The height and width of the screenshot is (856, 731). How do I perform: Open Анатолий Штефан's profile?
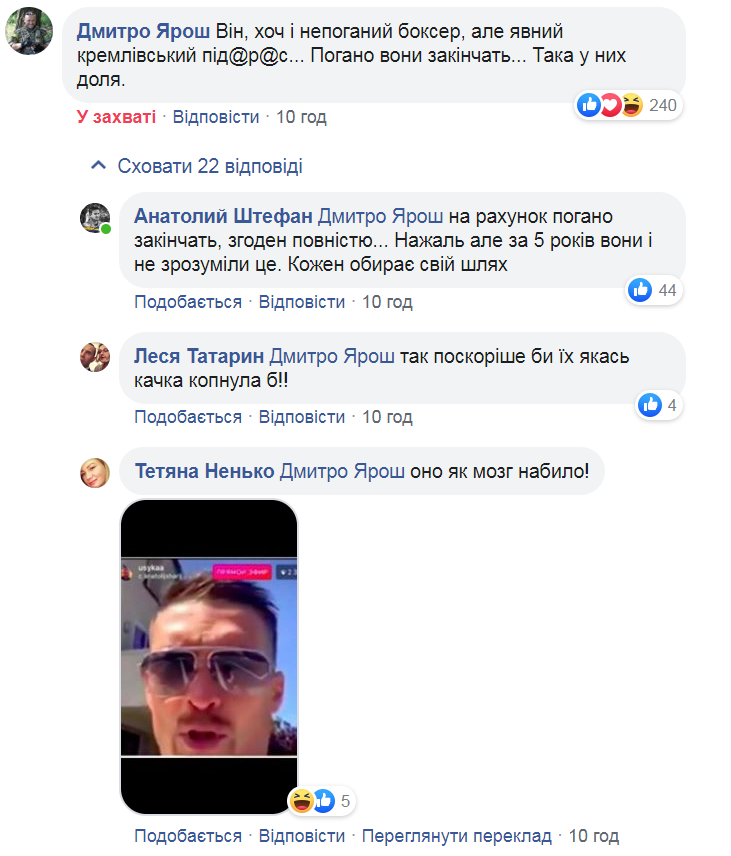223,216
